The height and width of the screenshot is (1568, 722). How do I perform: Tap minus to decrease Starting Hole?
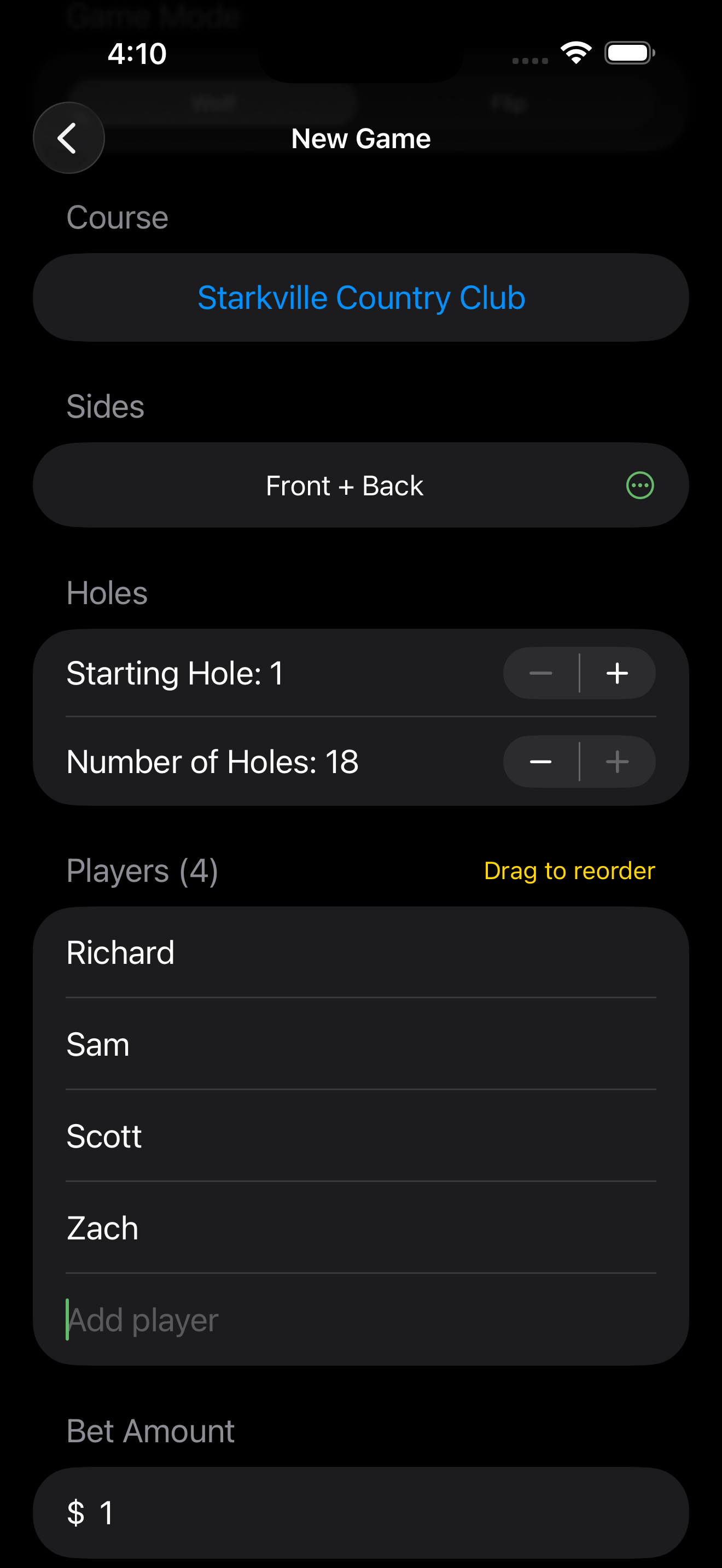541,673
